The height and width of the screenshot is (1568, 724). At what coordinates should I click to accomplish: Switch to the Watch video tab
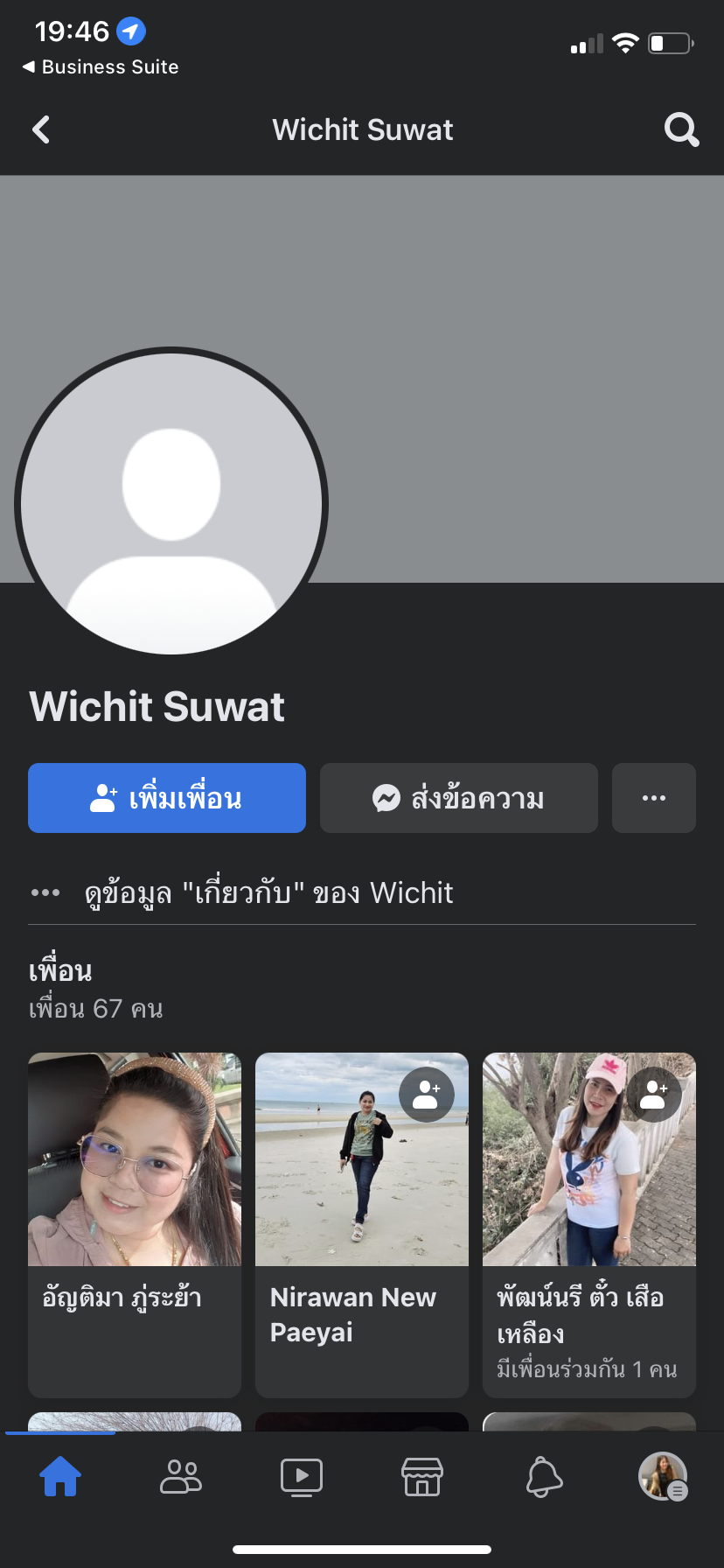[302, 1476]
